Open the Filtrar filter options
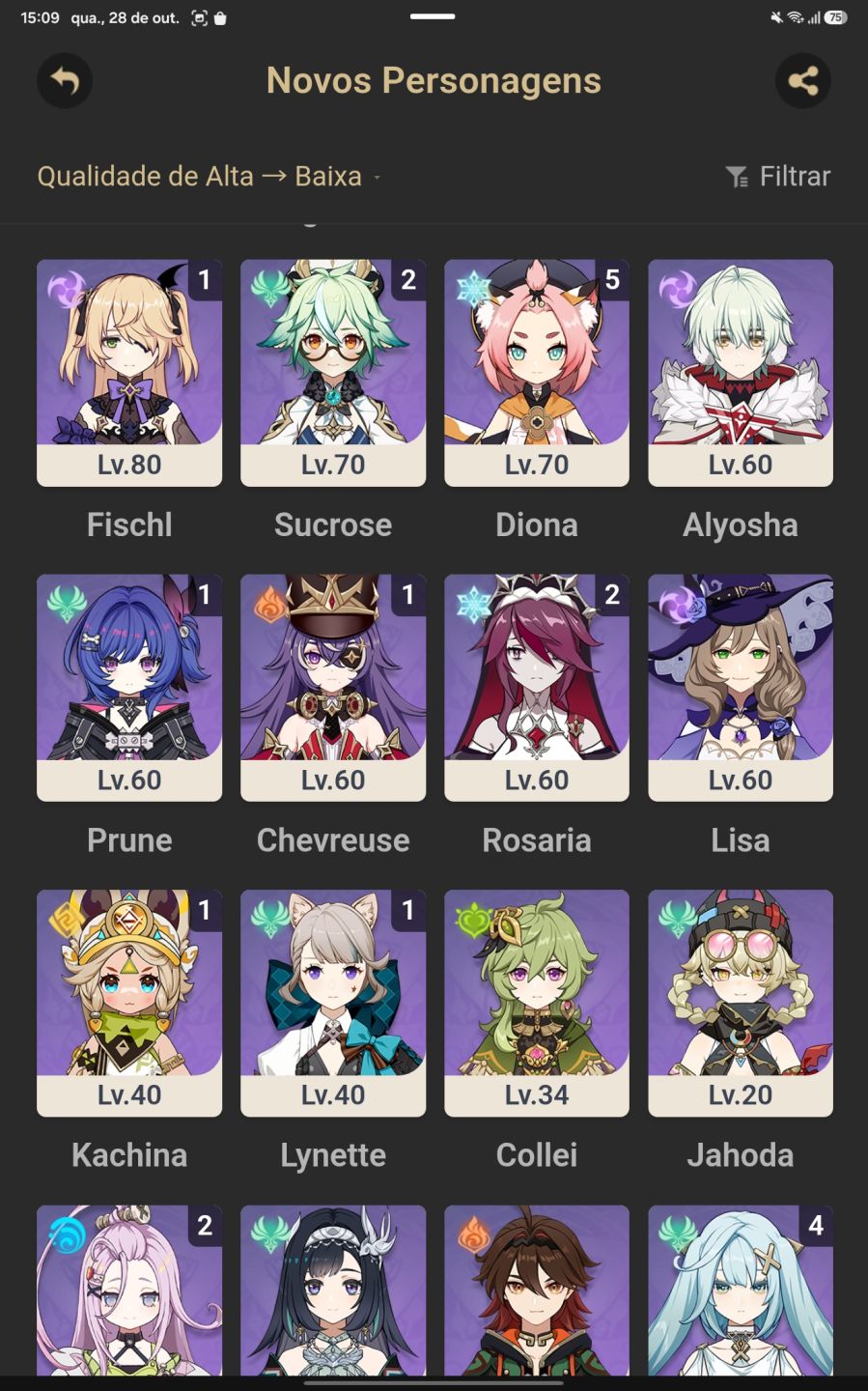This screenshot has width=868, height=1391. (x=777, y=177)
